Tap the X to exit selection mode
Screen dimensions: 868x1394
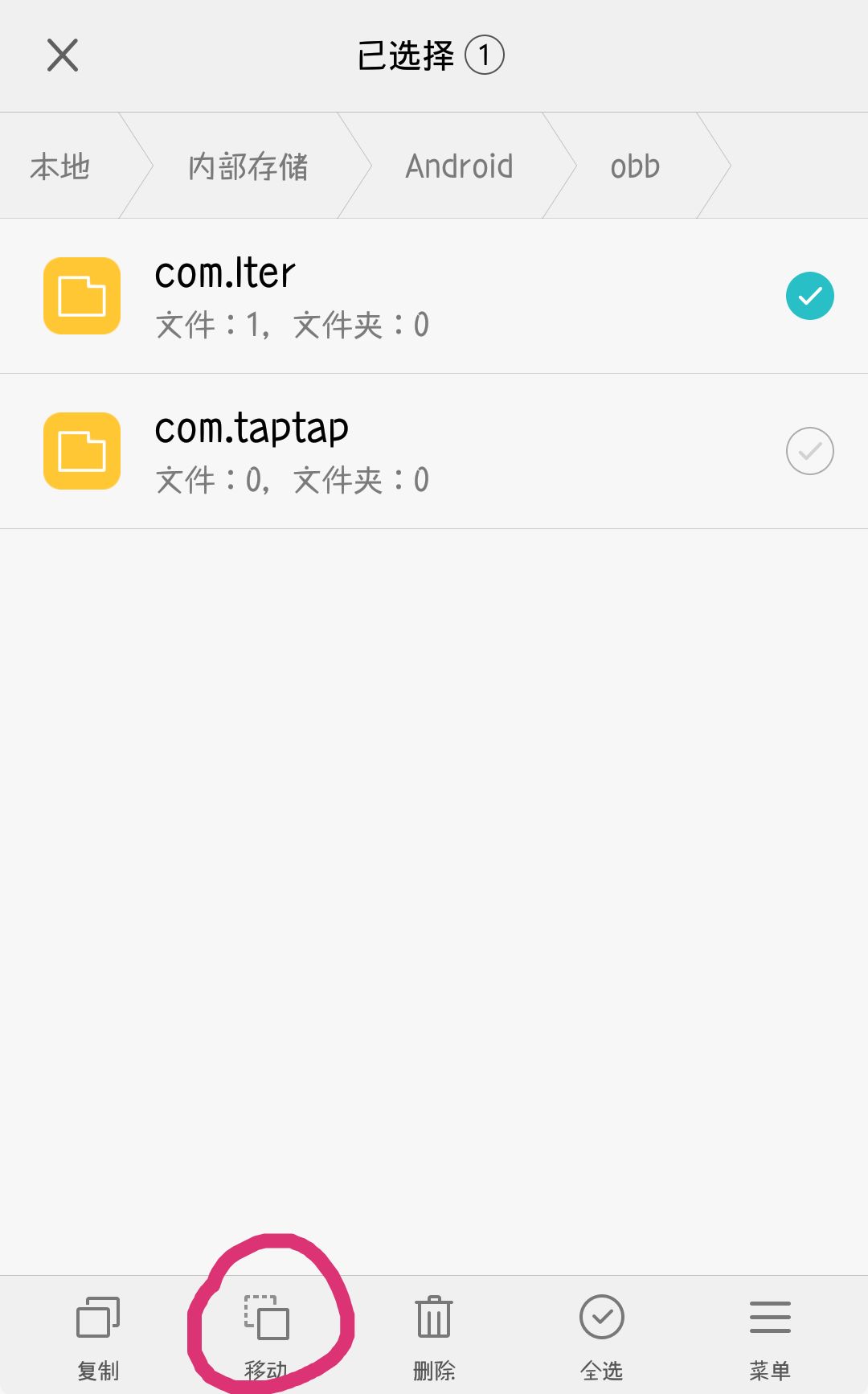[63, 55]
